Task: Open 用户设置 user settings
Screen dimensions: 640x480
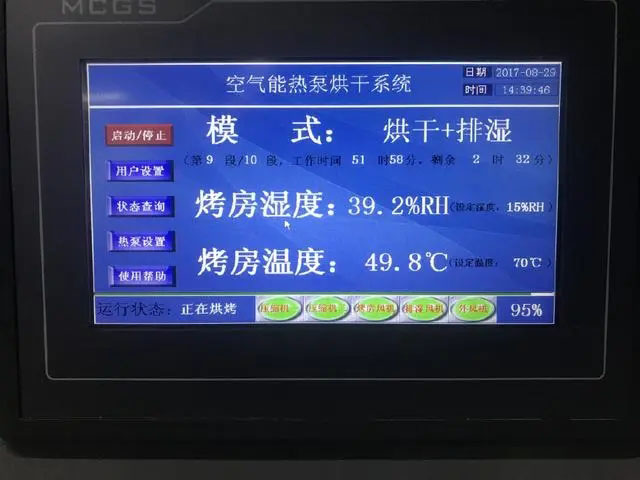Action: [x=140, y=170]
